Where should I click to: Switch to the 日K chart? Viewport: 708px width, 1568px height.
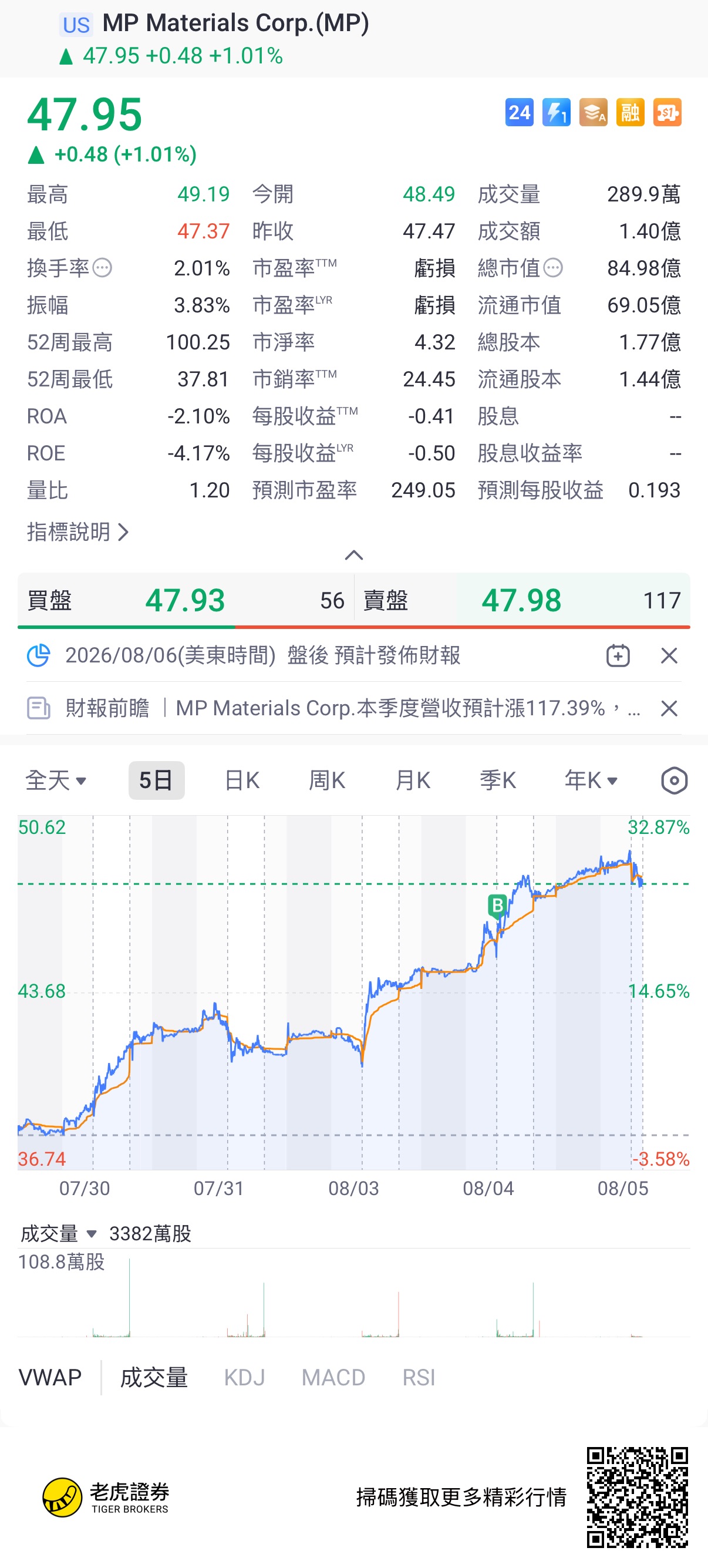pos(242,780)
